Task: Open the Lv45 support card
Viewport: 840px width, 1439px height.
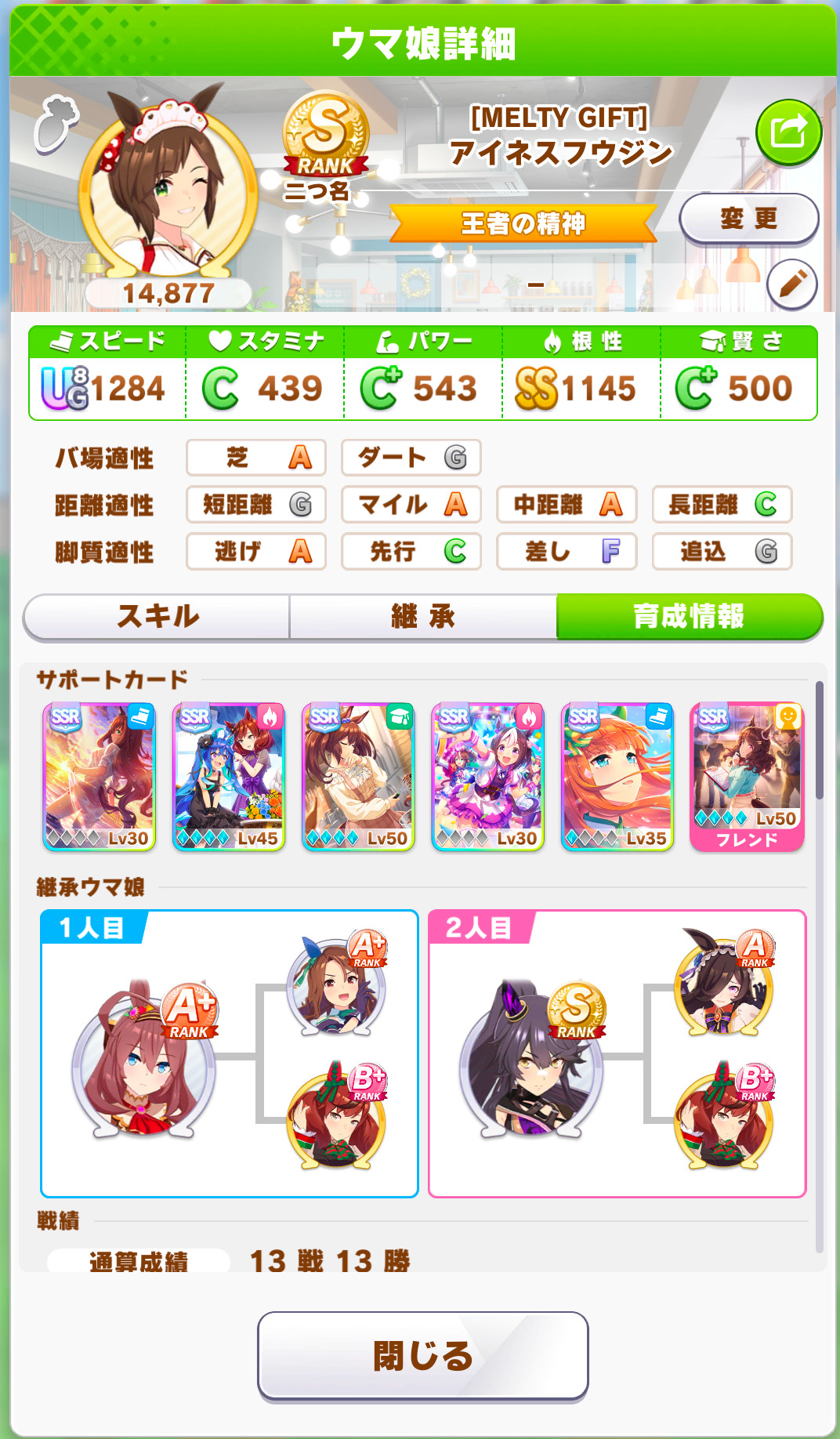Action: (229, 776)
